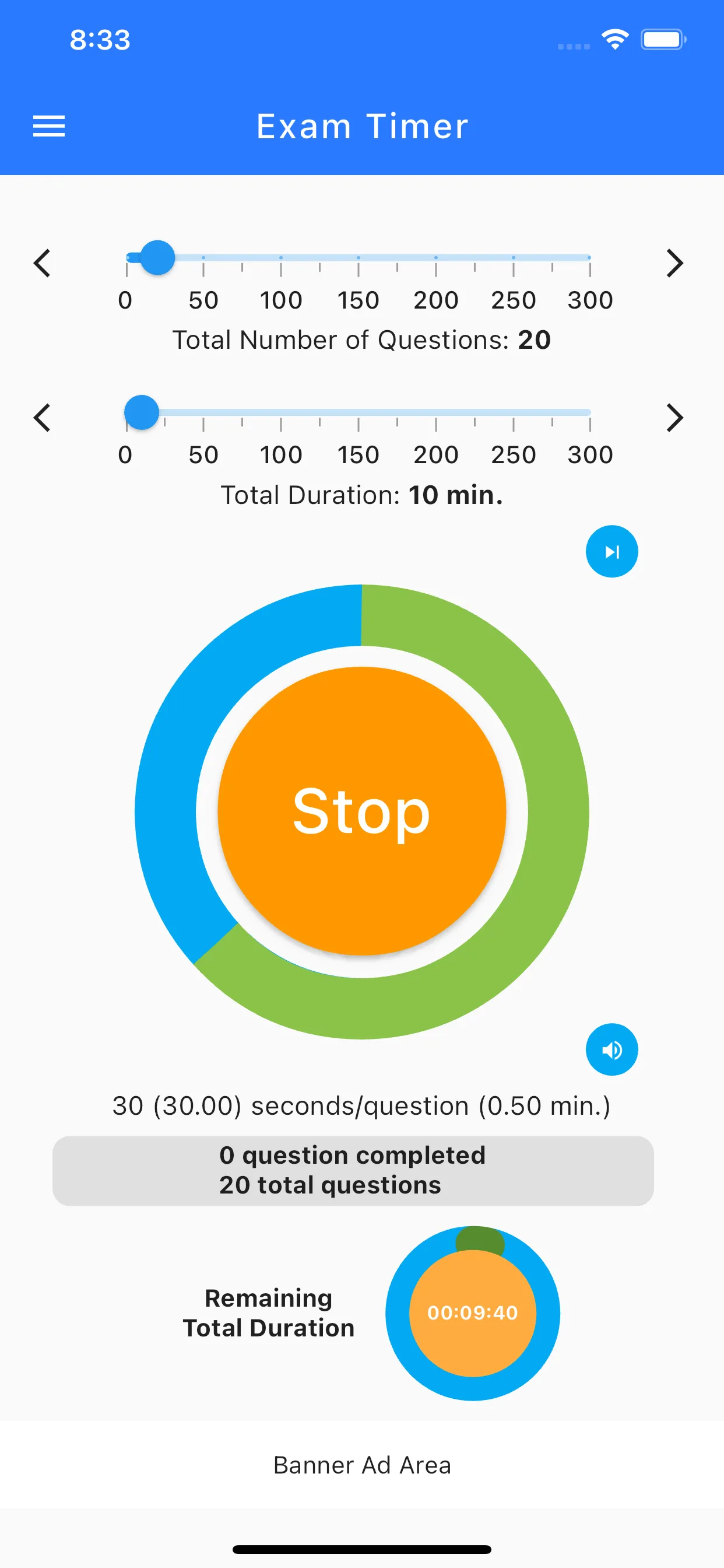The height and width of the screenshot is (1568, 724).
Task: Open the hamburger navigation menu
Action: (48, 126)
